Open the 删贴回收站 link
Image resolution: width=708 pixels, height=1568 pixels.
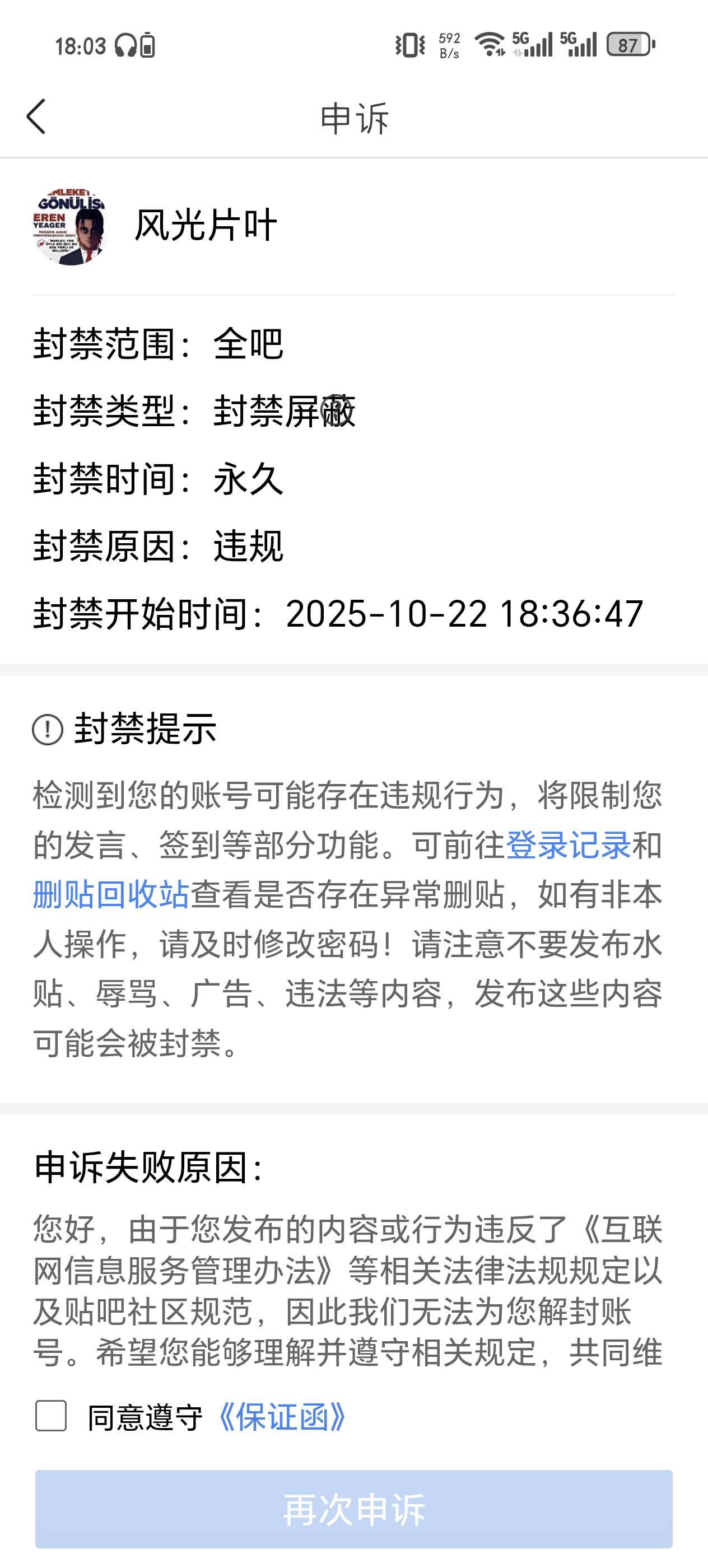point(111,895)
